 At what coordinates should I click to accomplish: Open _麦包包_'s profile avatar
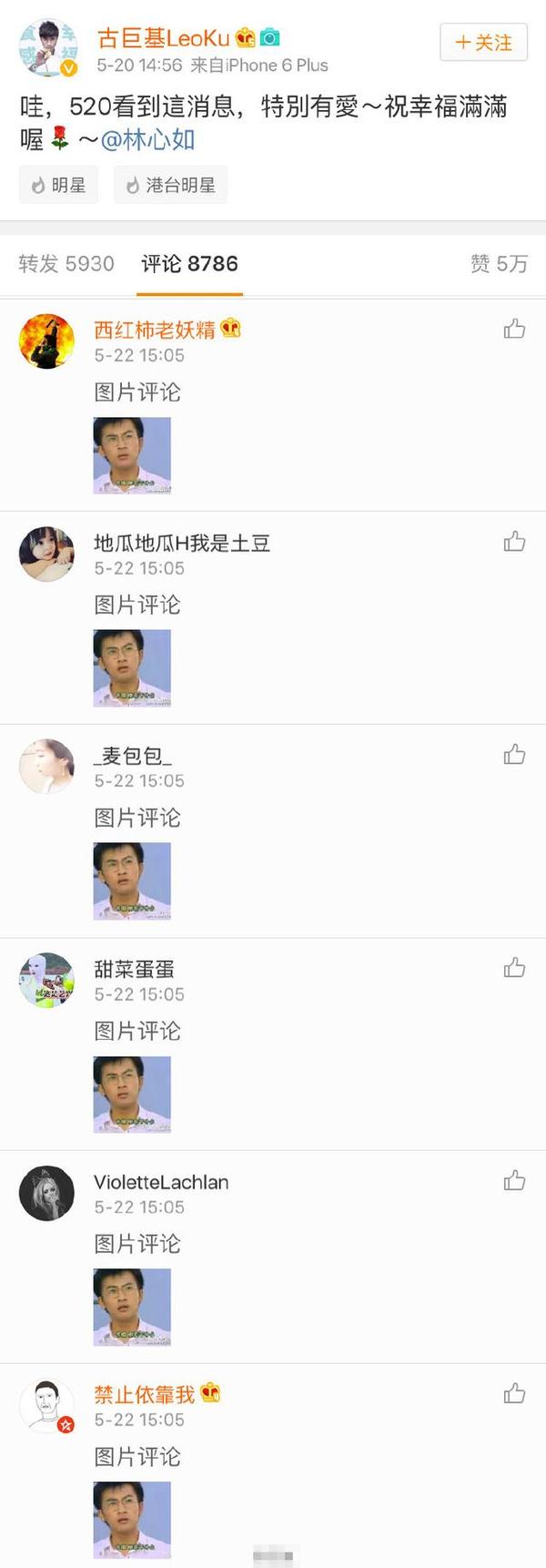46,766
